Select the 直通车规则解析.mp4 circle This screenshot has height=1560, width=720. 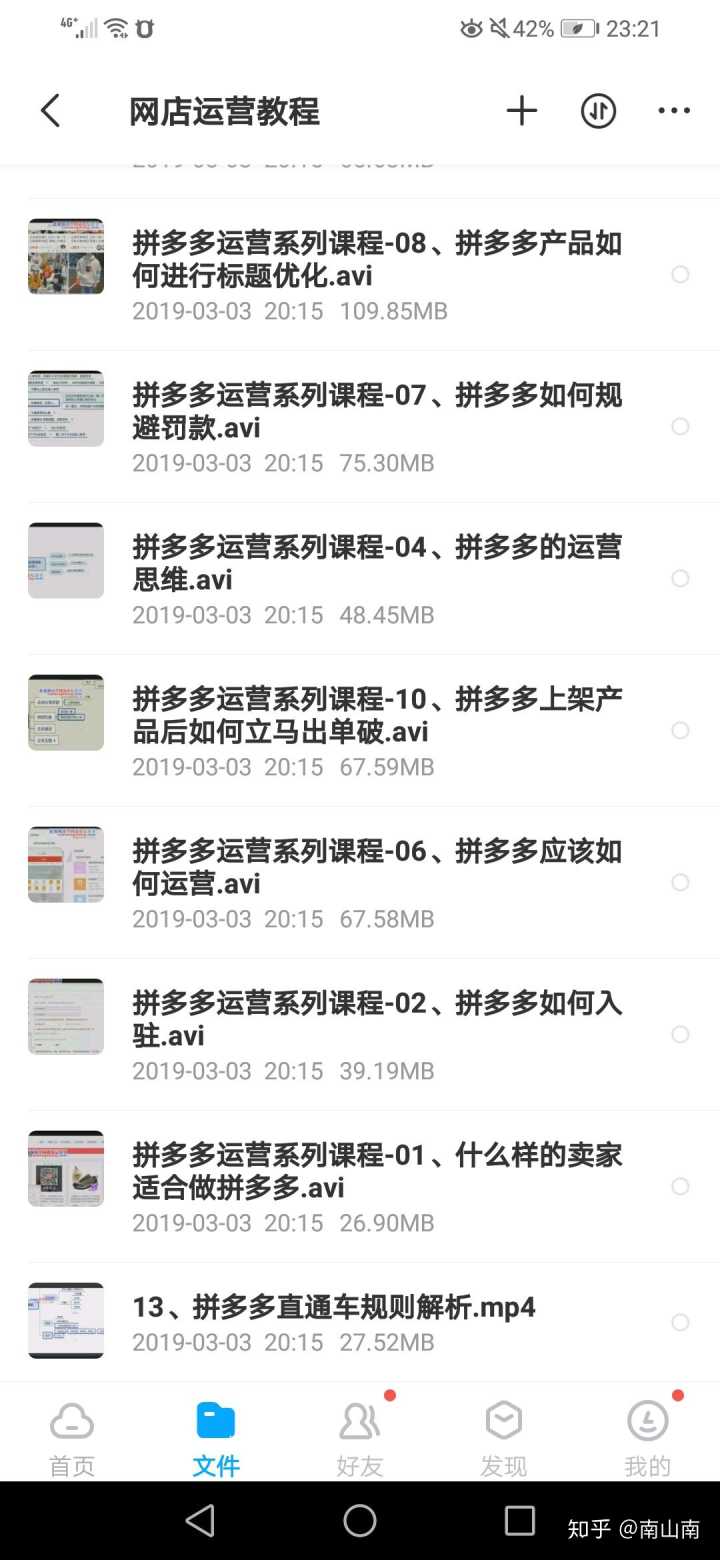click(x=680, y=1322)
